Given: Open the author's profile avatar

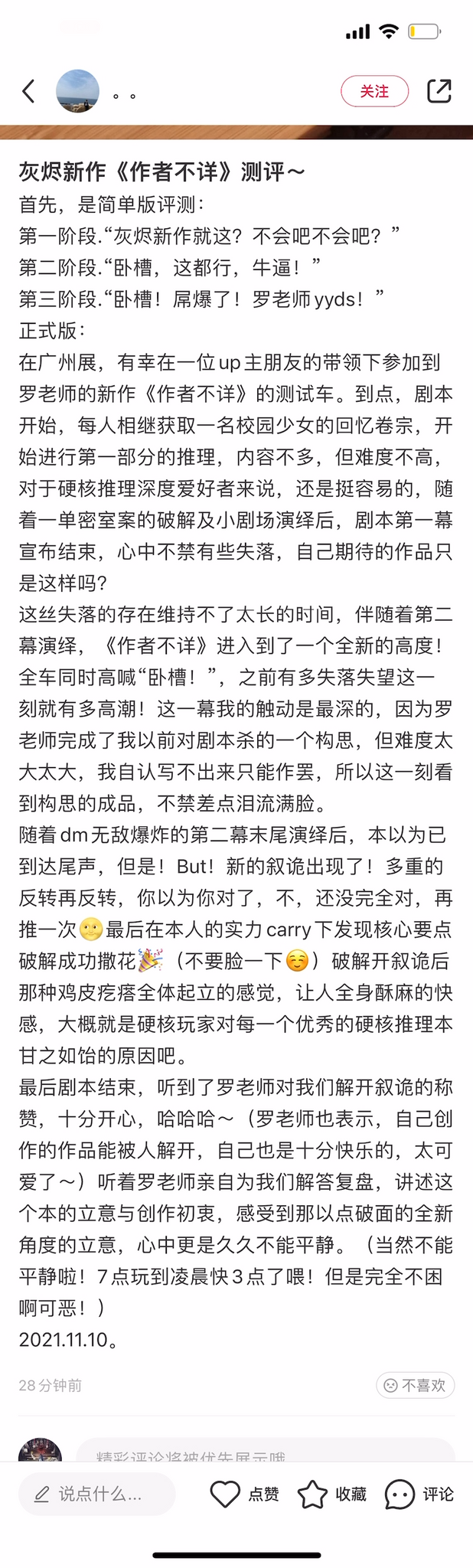Looking at the screenshot, I should tap(77, 91).
